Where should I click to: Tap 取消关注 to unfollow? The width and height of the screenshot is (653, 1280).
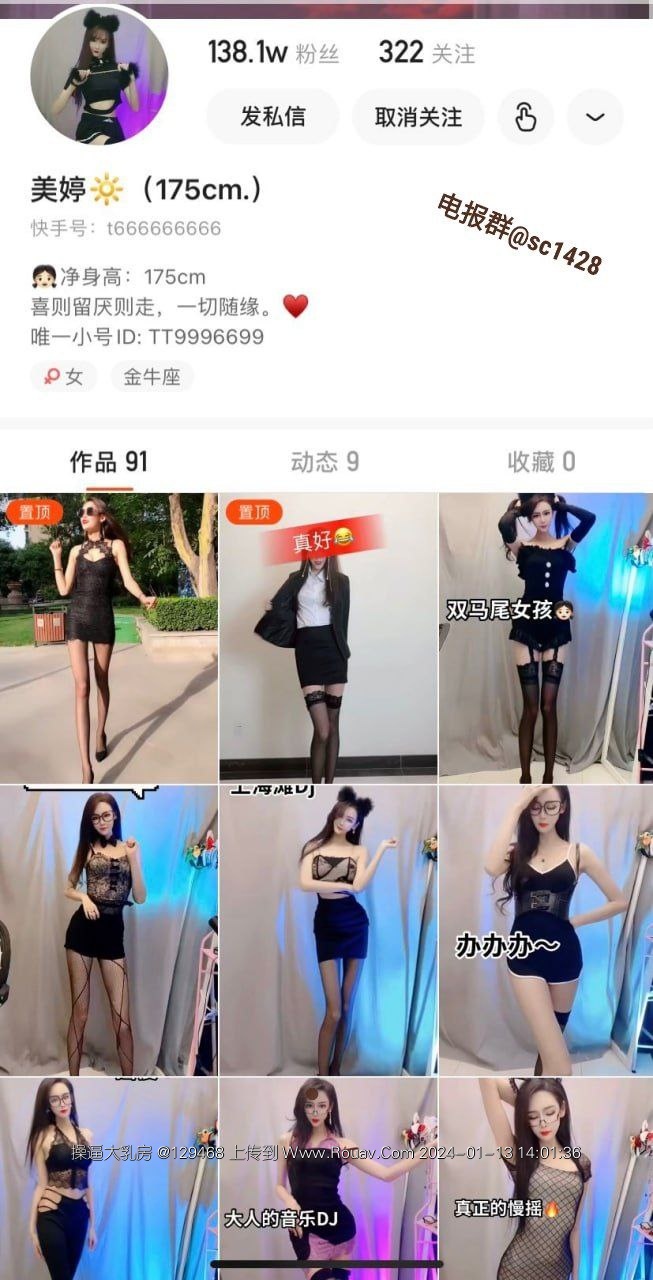point(418,117)
